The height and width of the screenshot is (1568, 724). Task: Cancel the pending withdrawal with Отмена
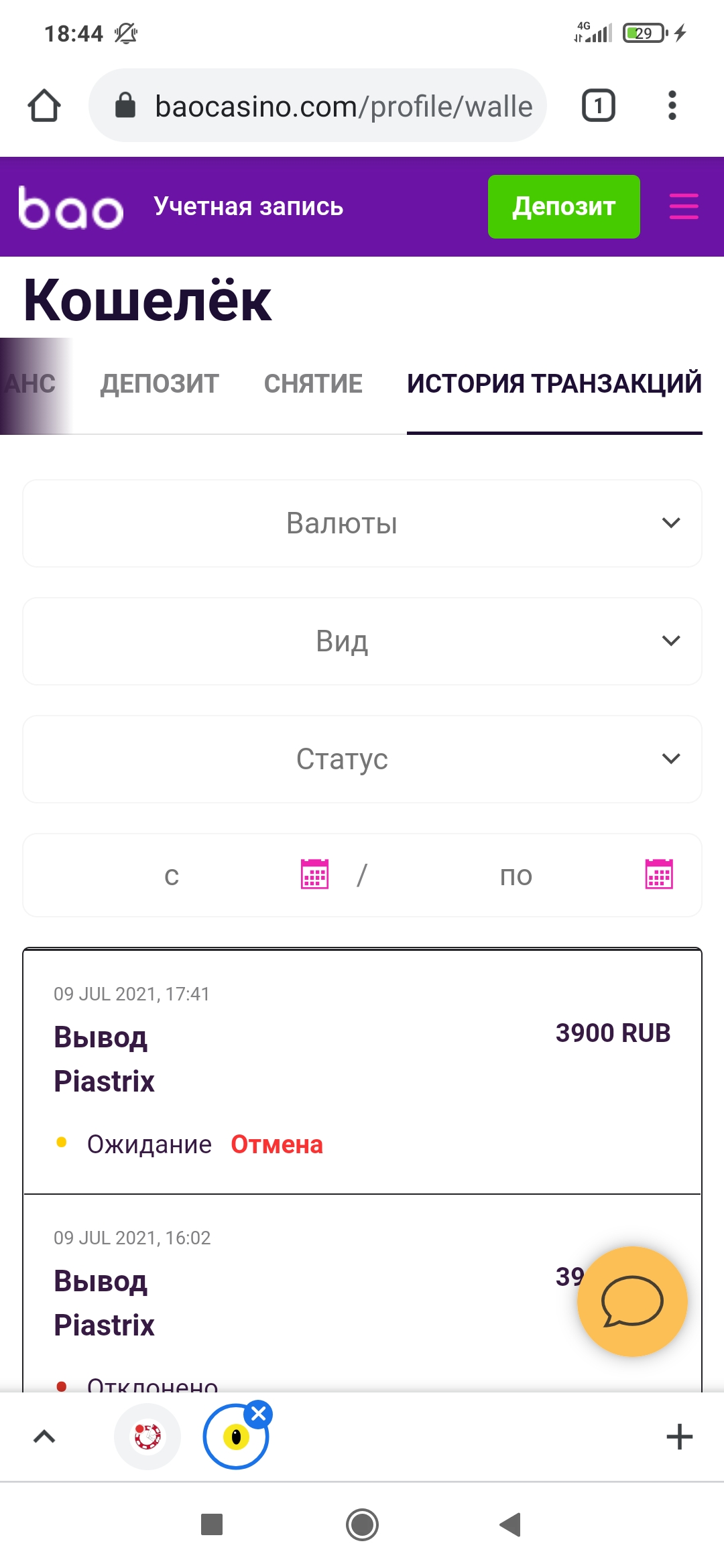[x=277, y=1145]
